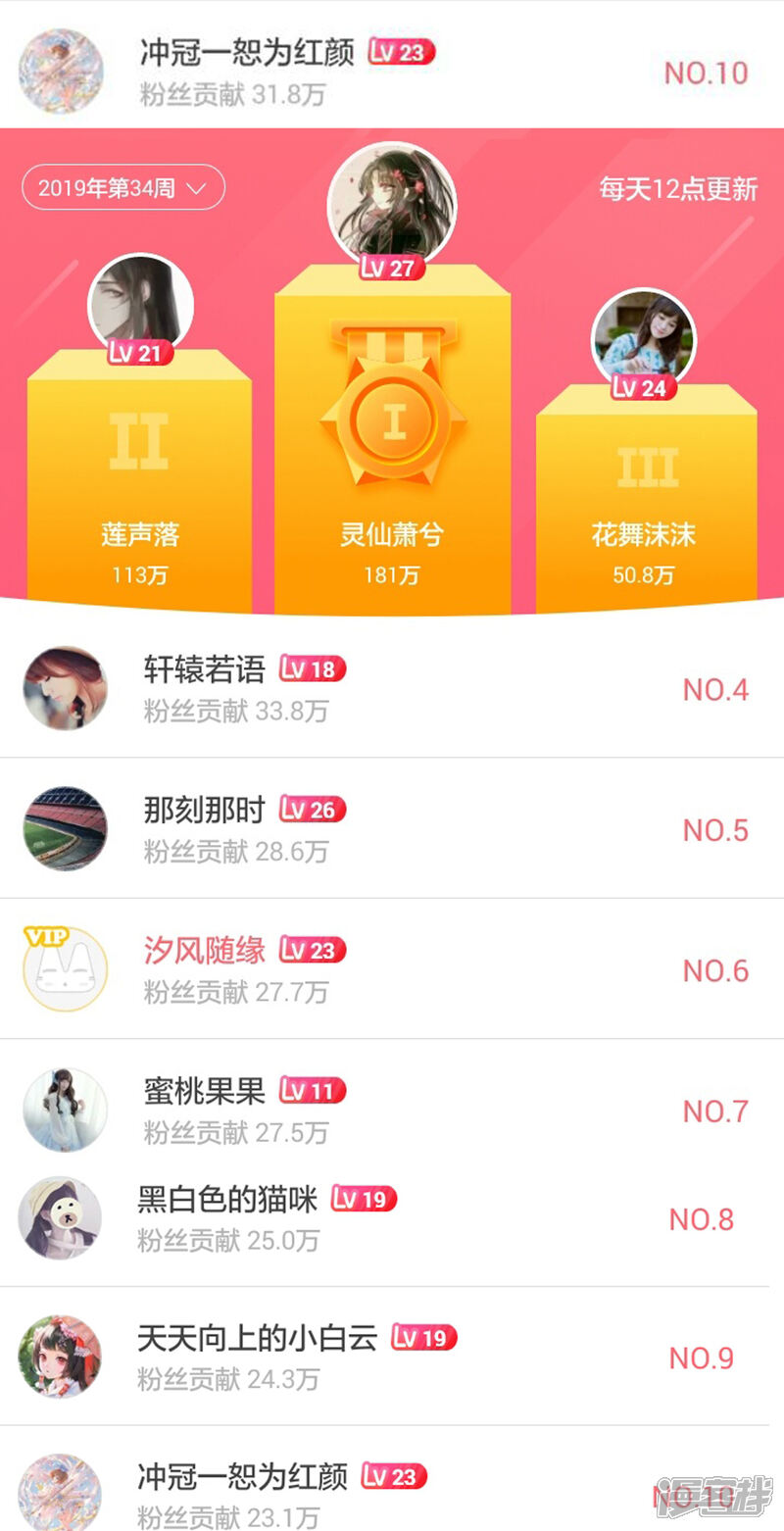The image size is (784, 1531).
Task: Open the 轩辕若语 ranking row
Action: 392,689
